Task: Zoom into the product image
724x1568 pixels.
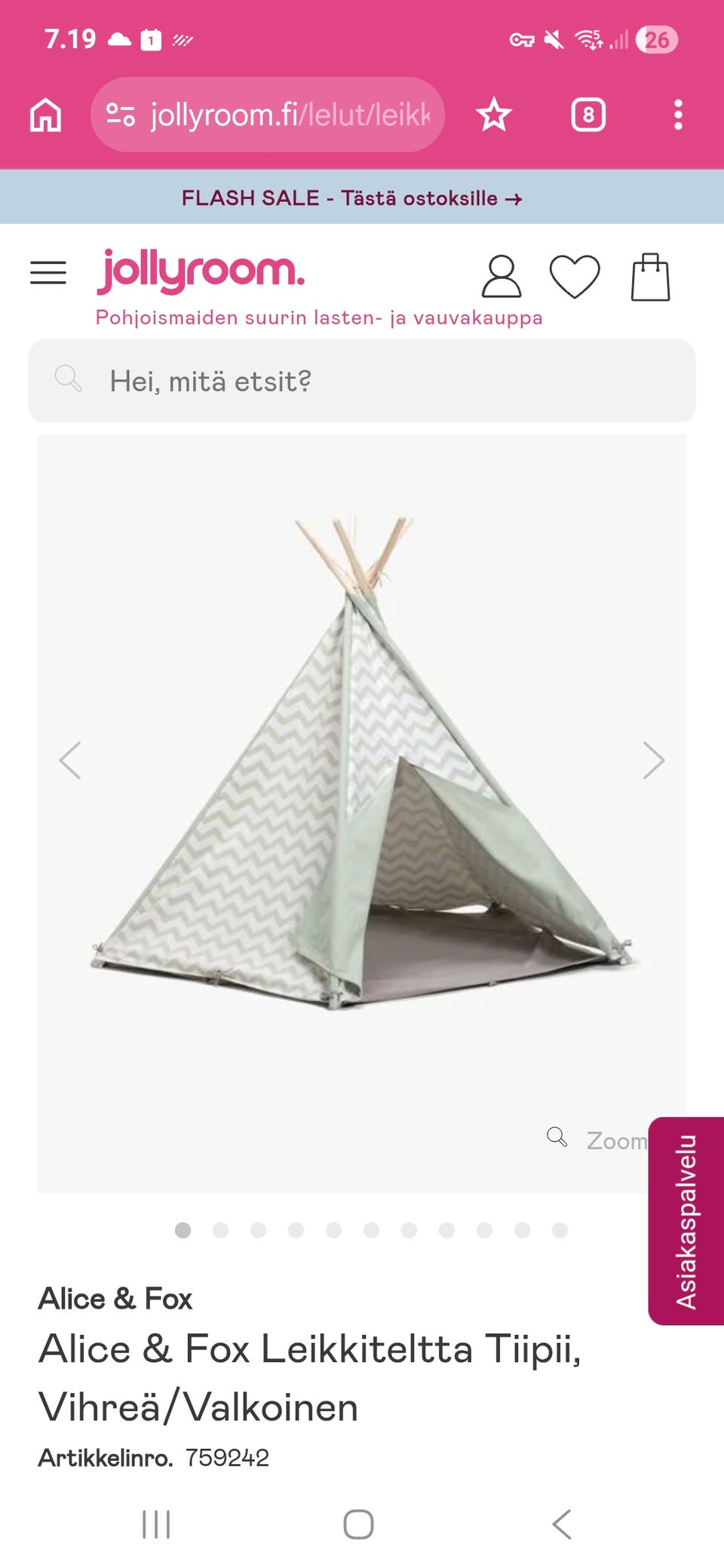Action: point(597,1139)
